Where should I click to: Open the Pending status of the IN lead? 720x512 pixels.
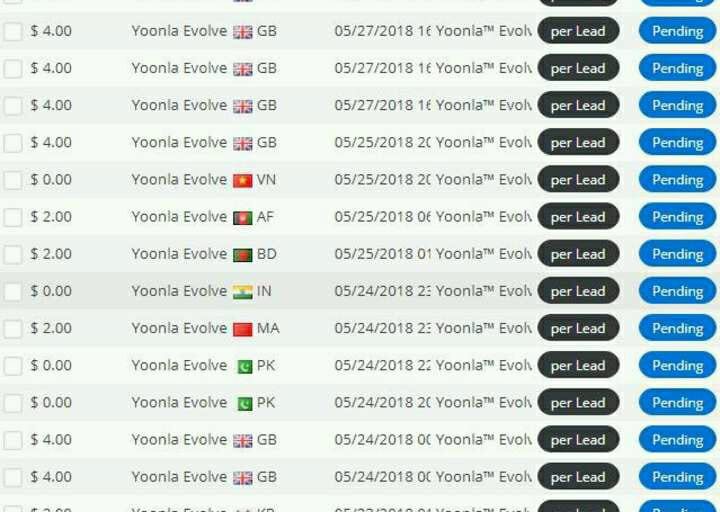point(677,291)
